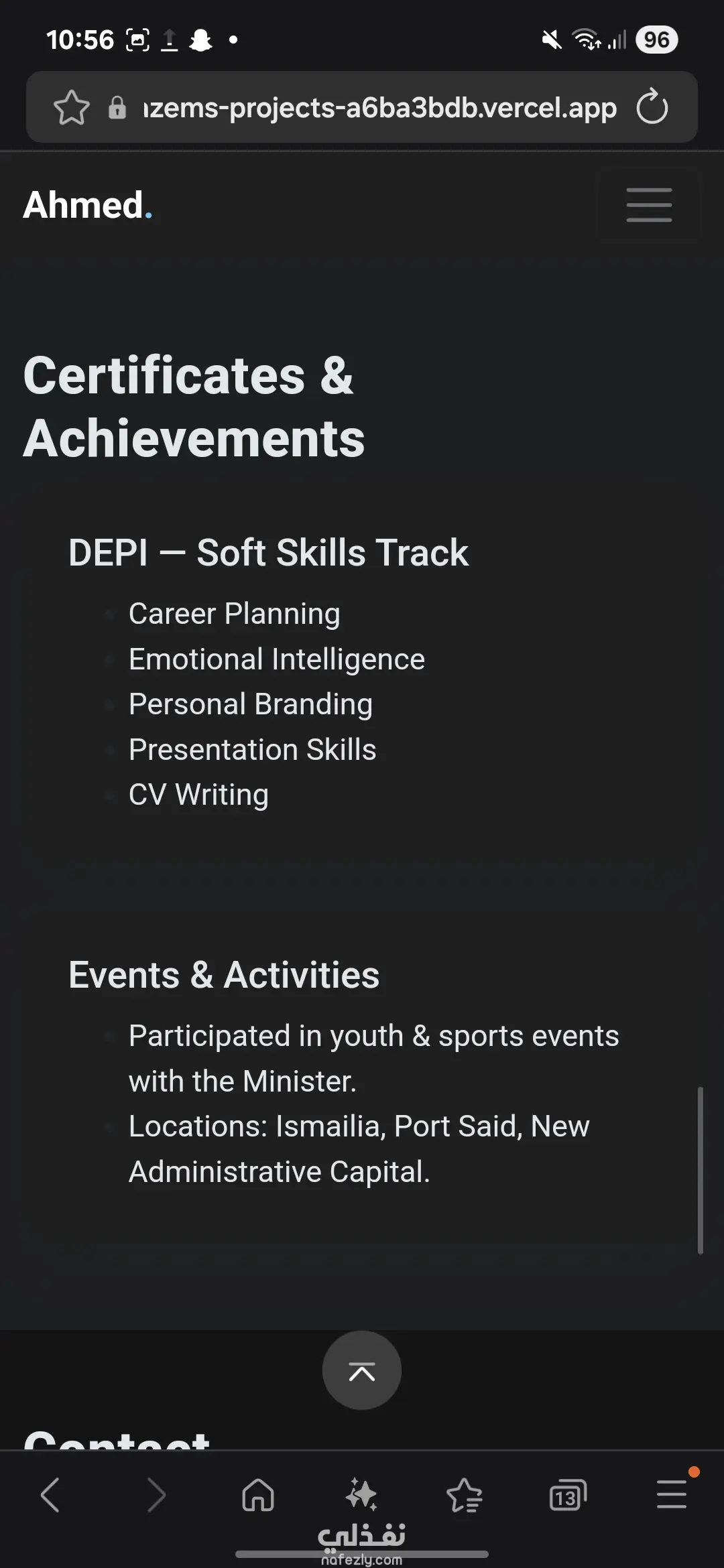Viewport: 724px width, 1568px height.
Task: Go back to the previous page
Action: 50,1495
